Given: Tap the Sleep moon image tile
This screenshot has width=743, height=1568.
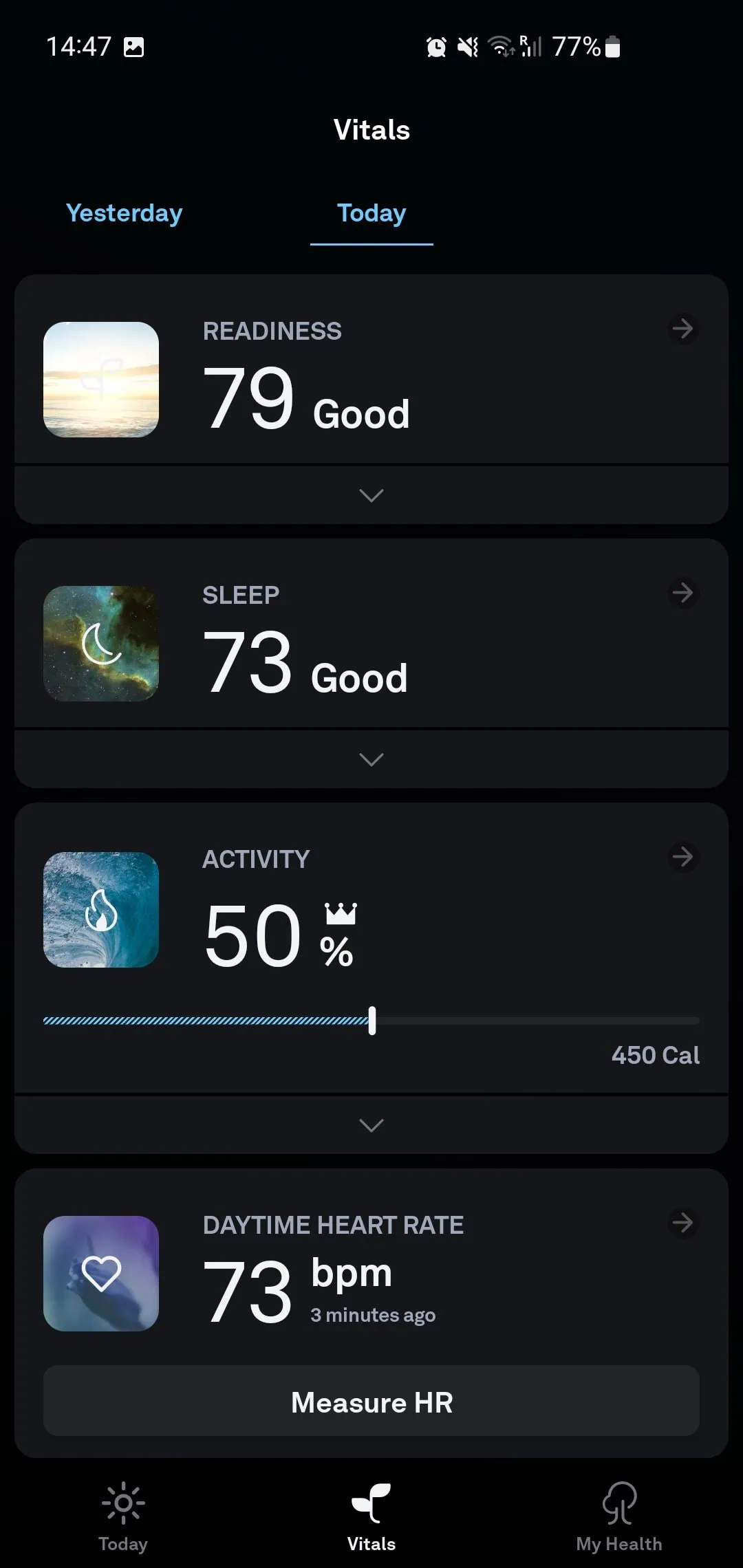Looking at the screenshot, I should coord(101,644).
